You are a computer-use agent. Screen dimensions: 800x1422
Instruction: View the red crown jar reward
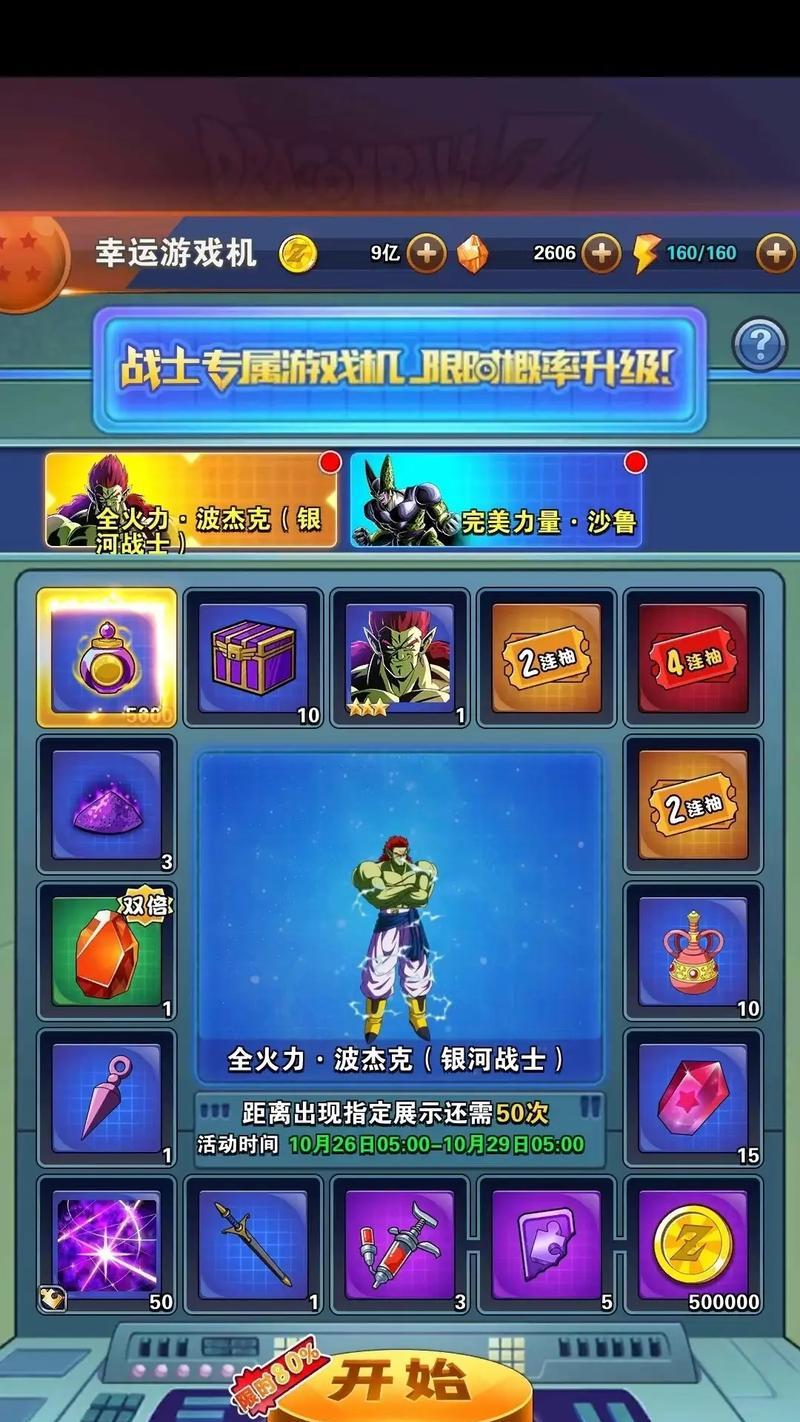(693, 952)
